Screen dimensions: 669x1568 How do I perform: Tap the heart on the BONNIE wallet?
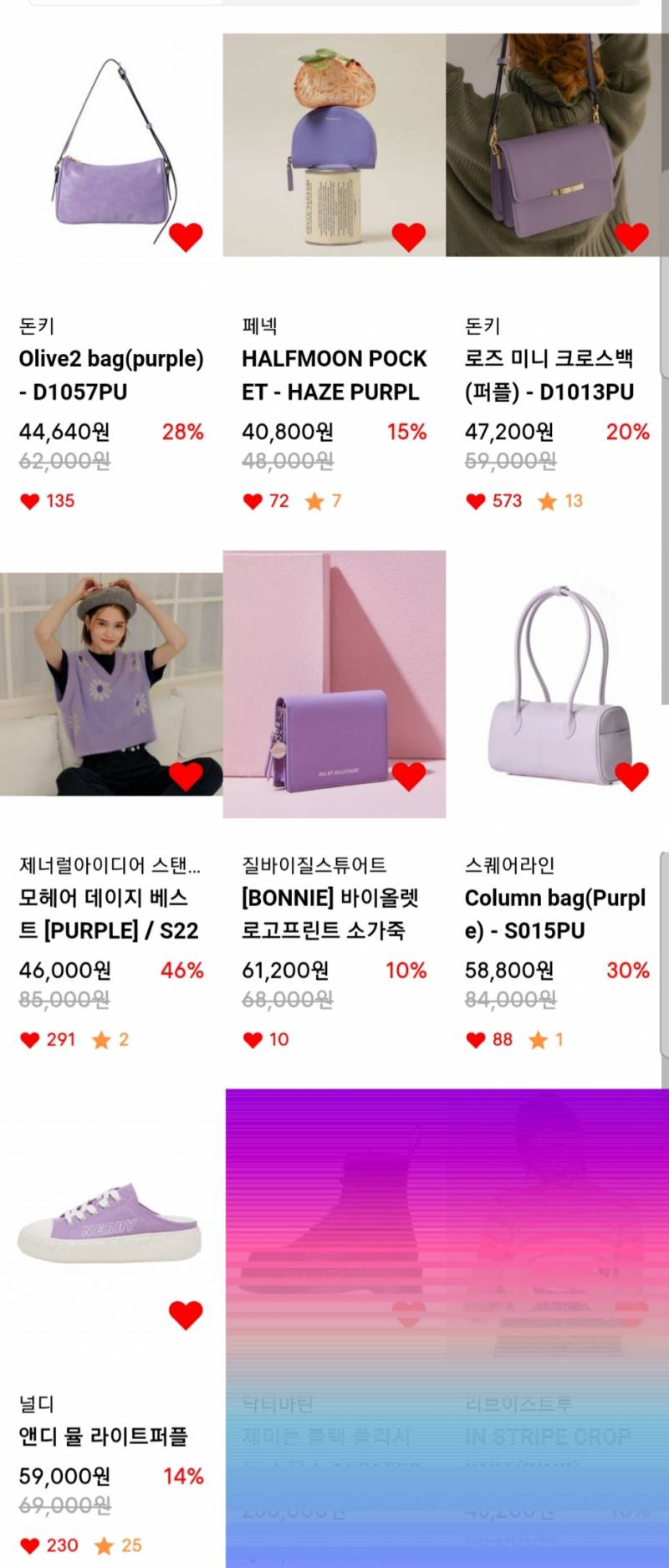pos(409,776)
